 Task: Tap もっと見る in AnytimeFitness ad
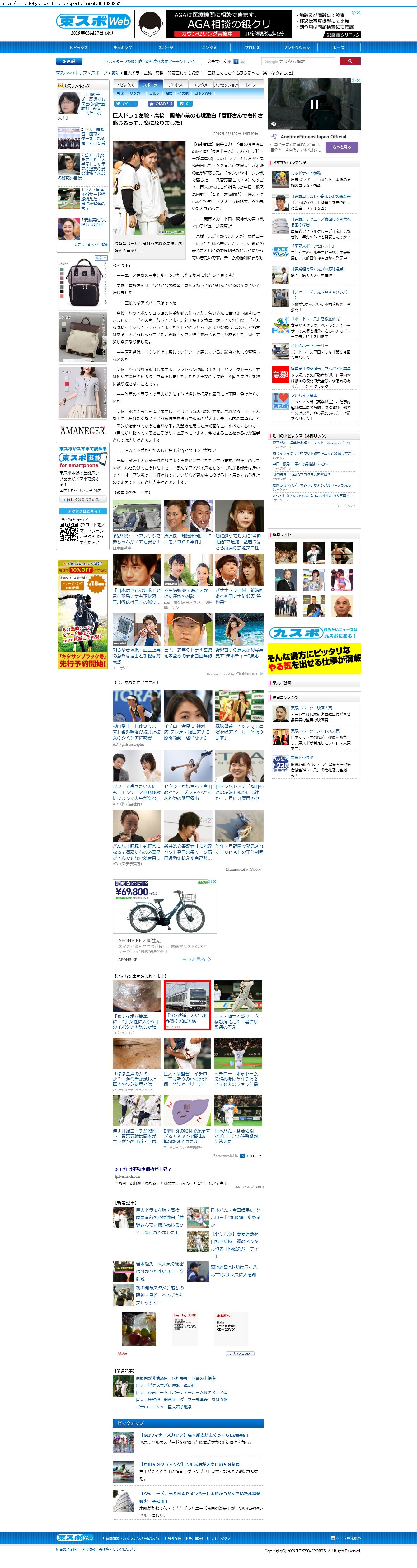(x=341, y=147)
